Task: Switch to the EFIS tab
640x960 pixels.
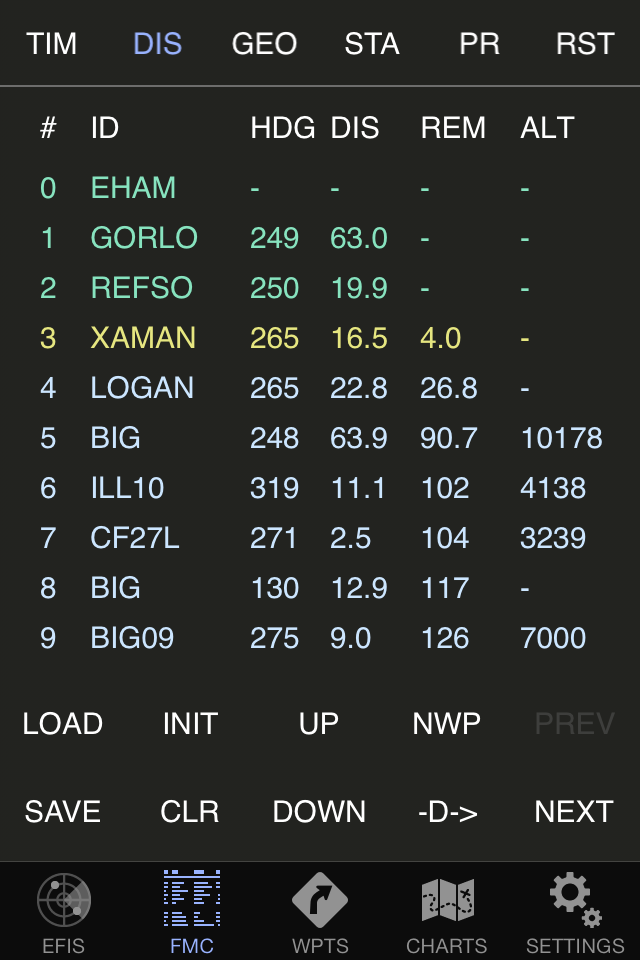Action: [64, 912]
